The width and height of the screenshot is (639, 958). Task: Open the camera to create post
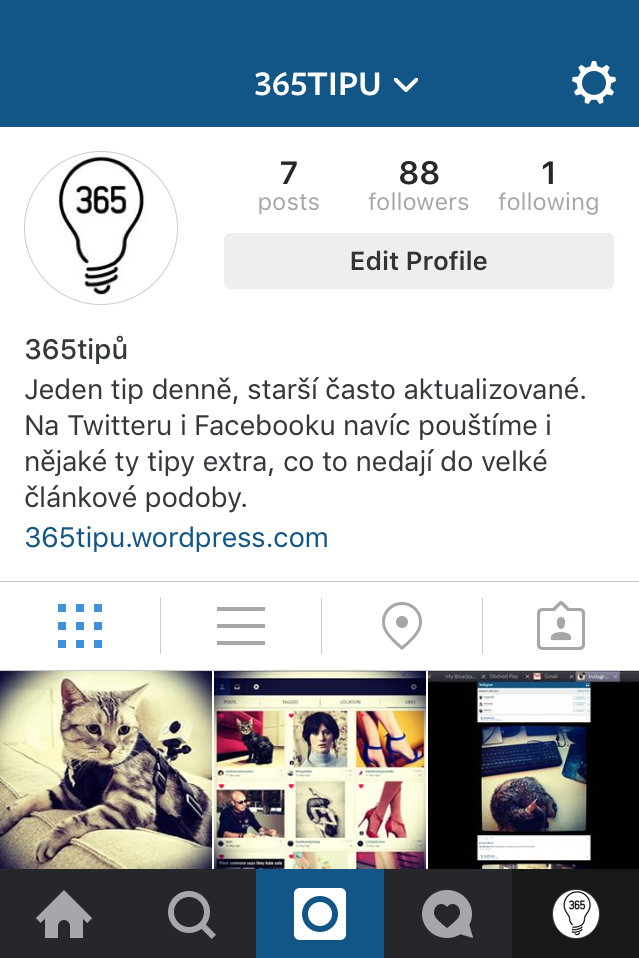[320, 914]
